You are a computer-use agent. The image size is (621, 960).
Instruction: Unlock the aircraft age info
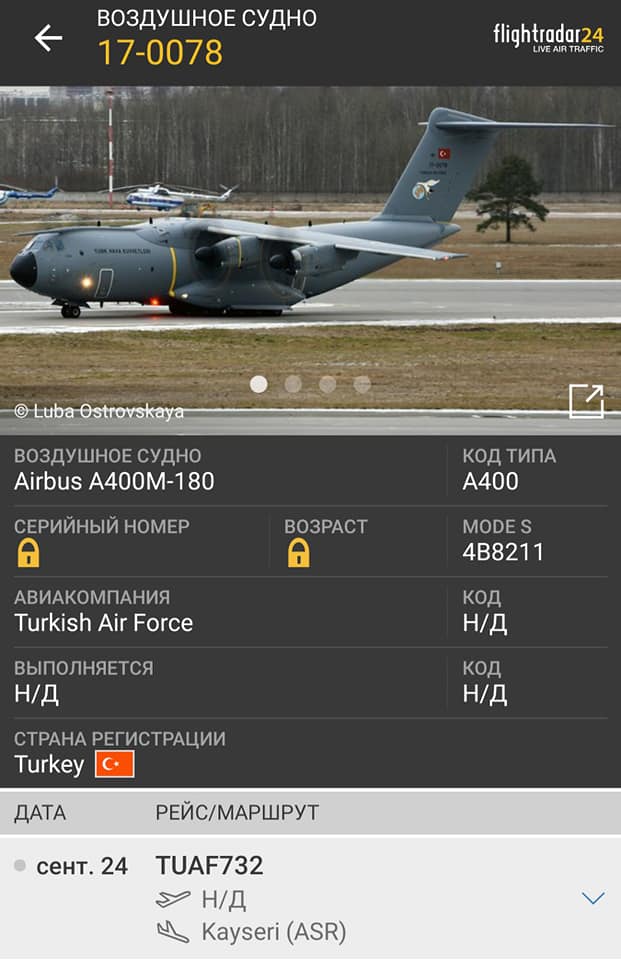pyautogui.click(x=298, y=553)
